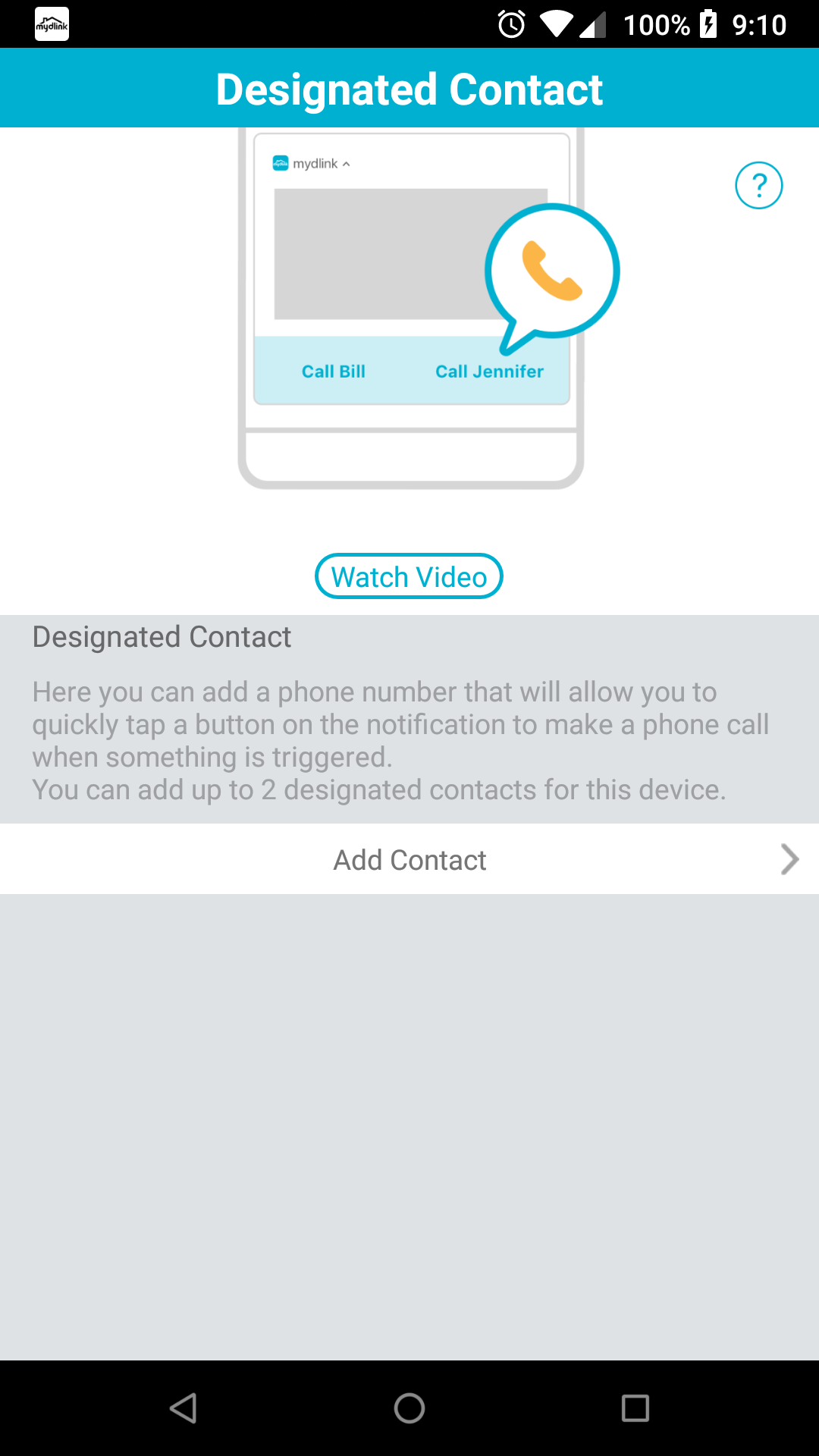Open the help question mark icon
Viewport: 819px width, 1456px height.
pyautogui.click(x=758, y=185)
